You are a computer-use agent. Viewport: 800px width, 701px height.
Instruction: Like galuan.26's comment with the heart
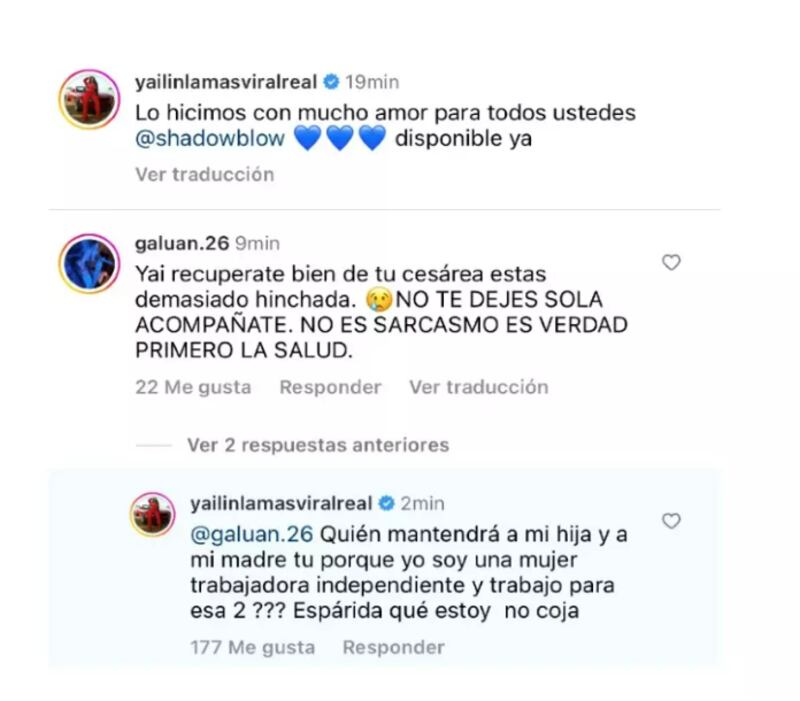click(x=672, y=263)
